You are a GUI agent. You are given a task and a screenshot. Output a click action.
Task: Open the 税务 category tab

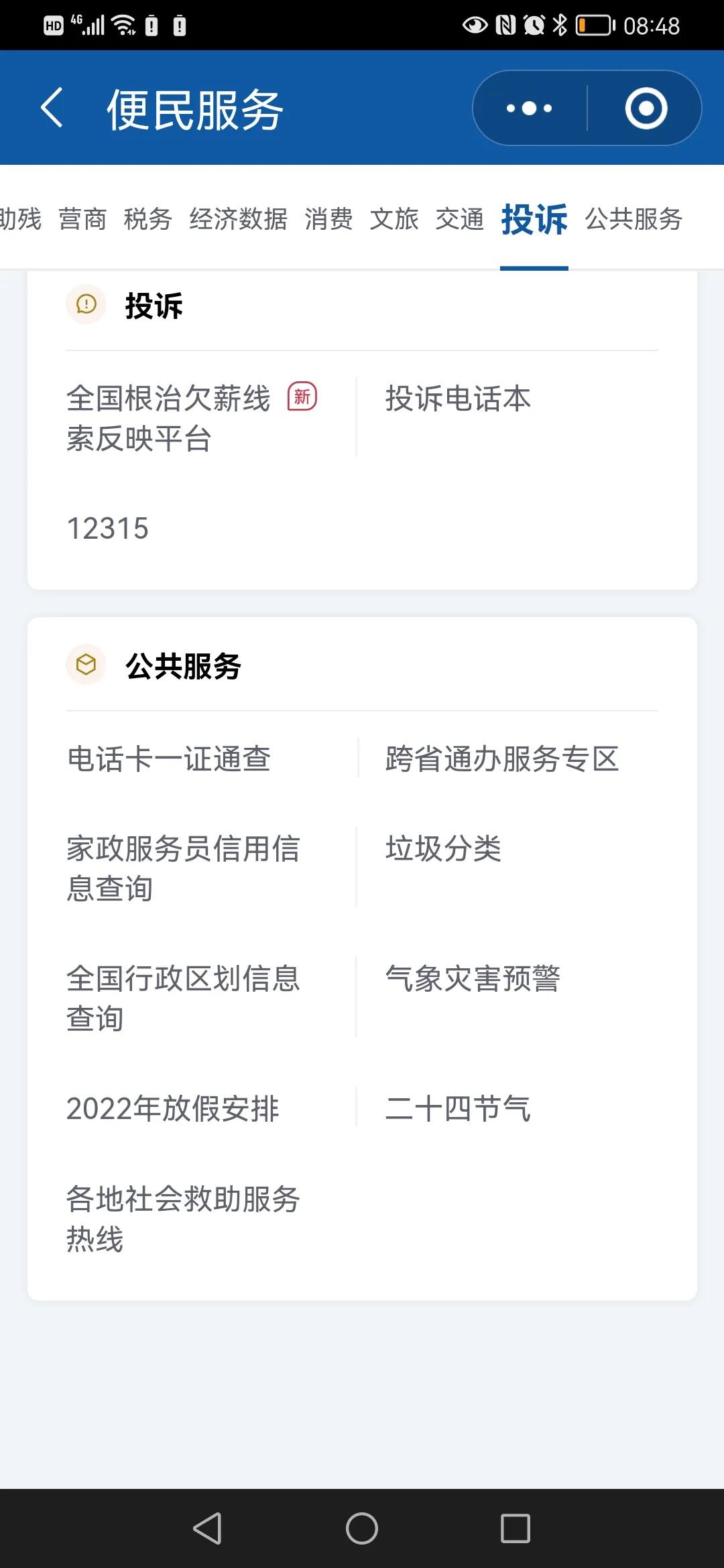[x=147, y=219]
